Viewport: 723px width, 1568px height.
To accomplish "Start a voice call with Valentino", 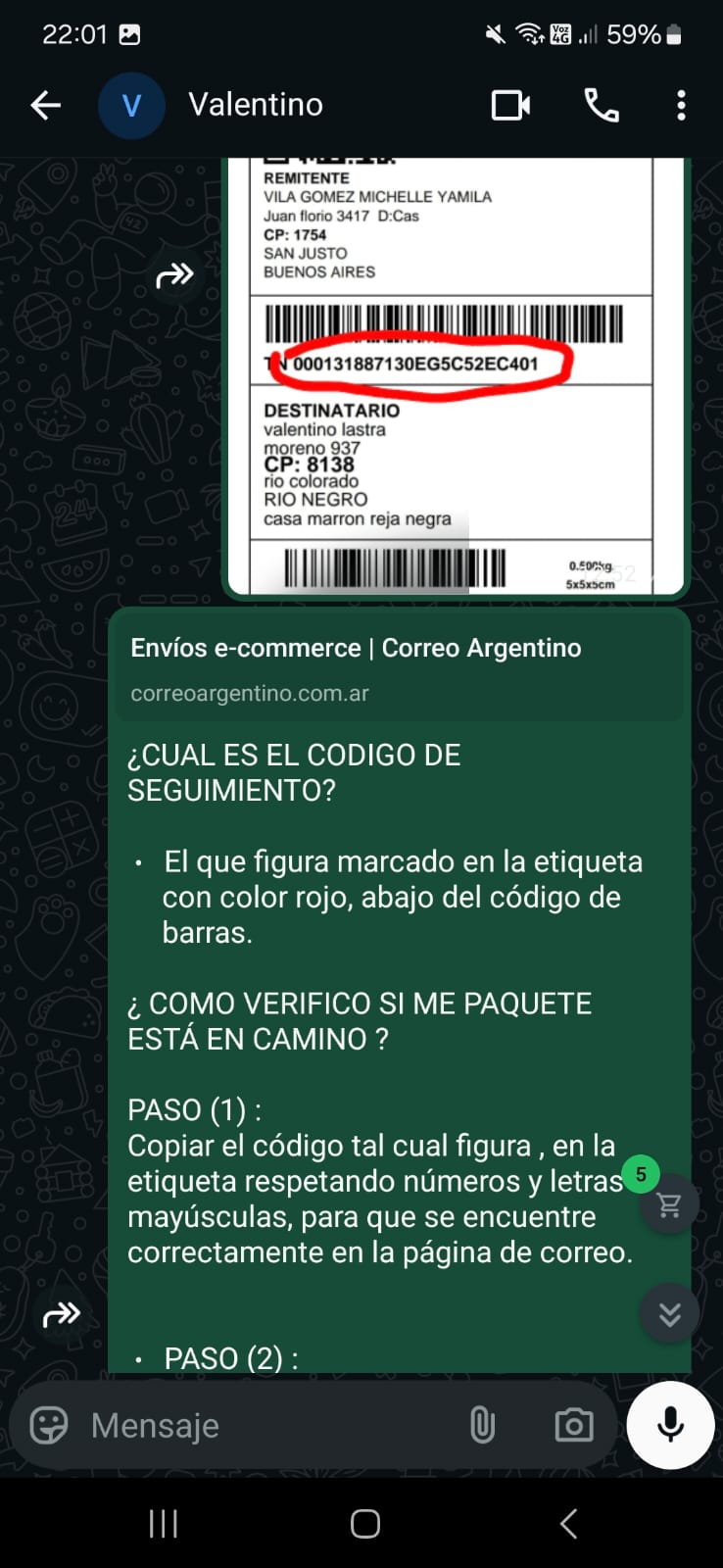I will (602, 105).
